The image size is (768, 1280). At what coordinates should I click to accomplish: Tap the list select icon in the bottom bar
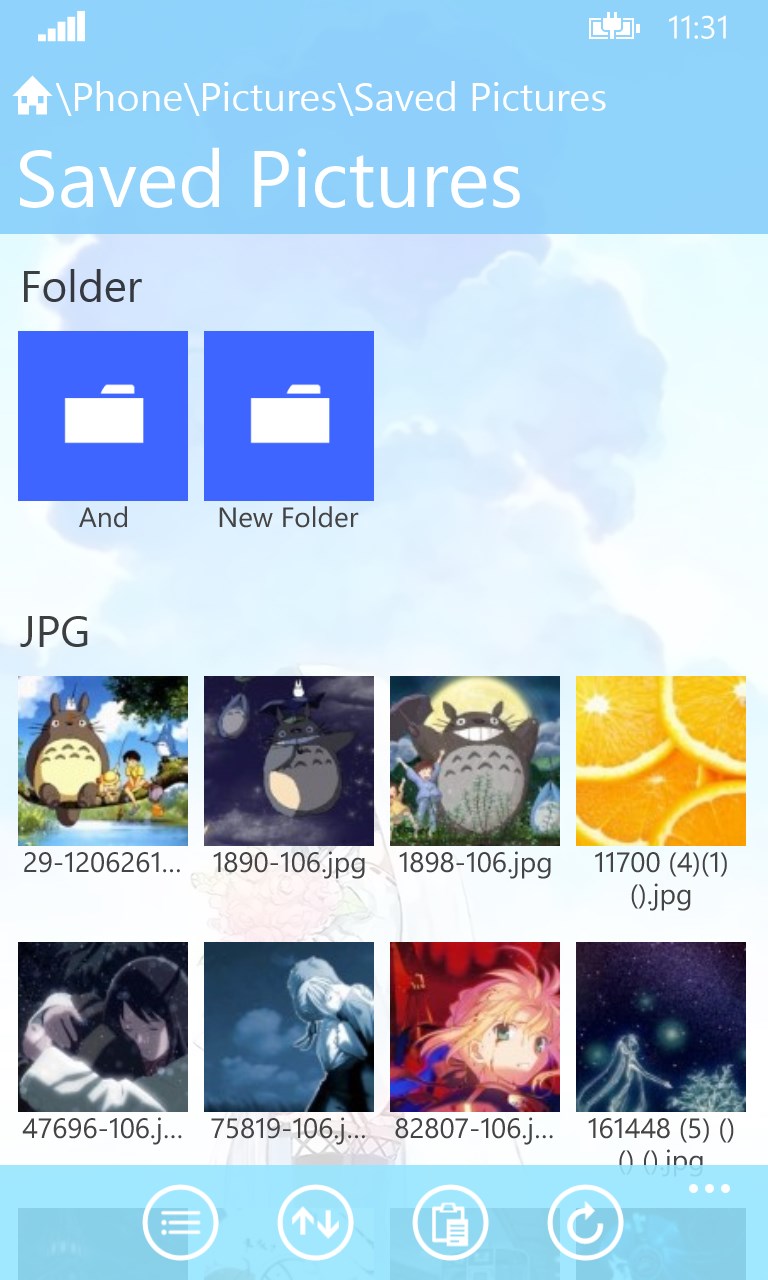(x=181, y=1222)
